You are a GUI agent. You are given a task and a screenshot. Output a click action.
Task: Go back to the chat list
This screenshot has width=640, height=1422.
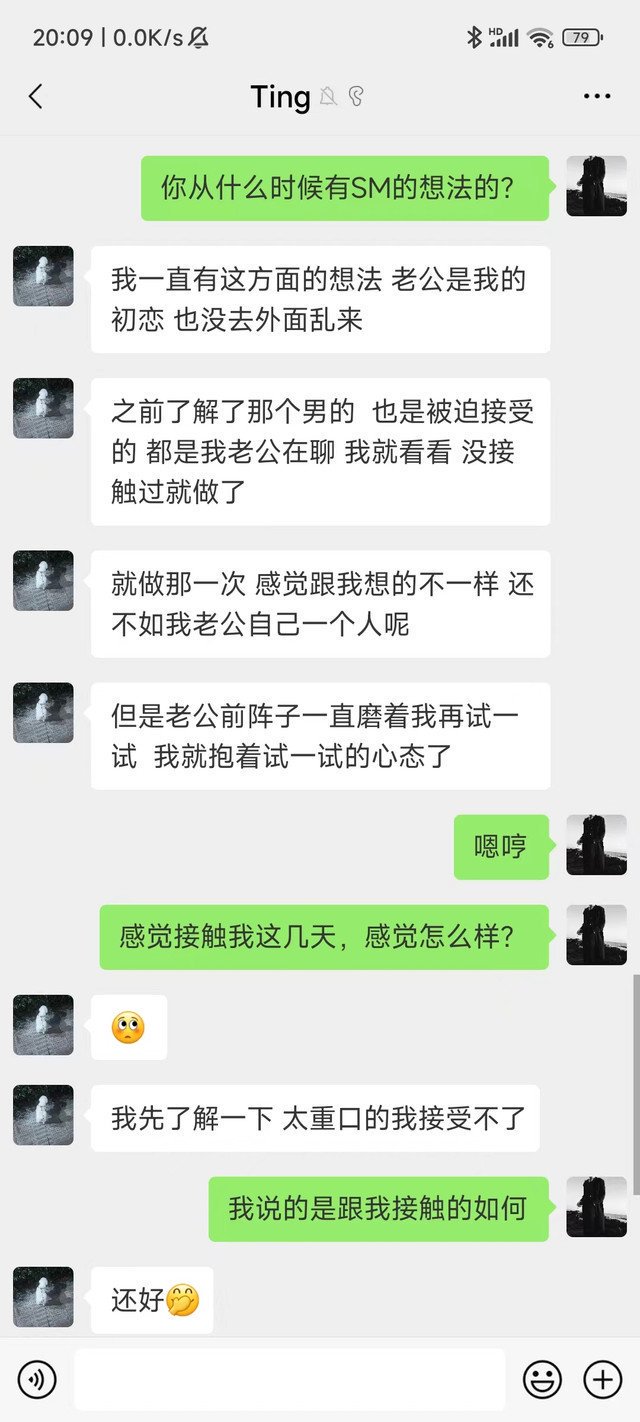click(x=36, y=96)
